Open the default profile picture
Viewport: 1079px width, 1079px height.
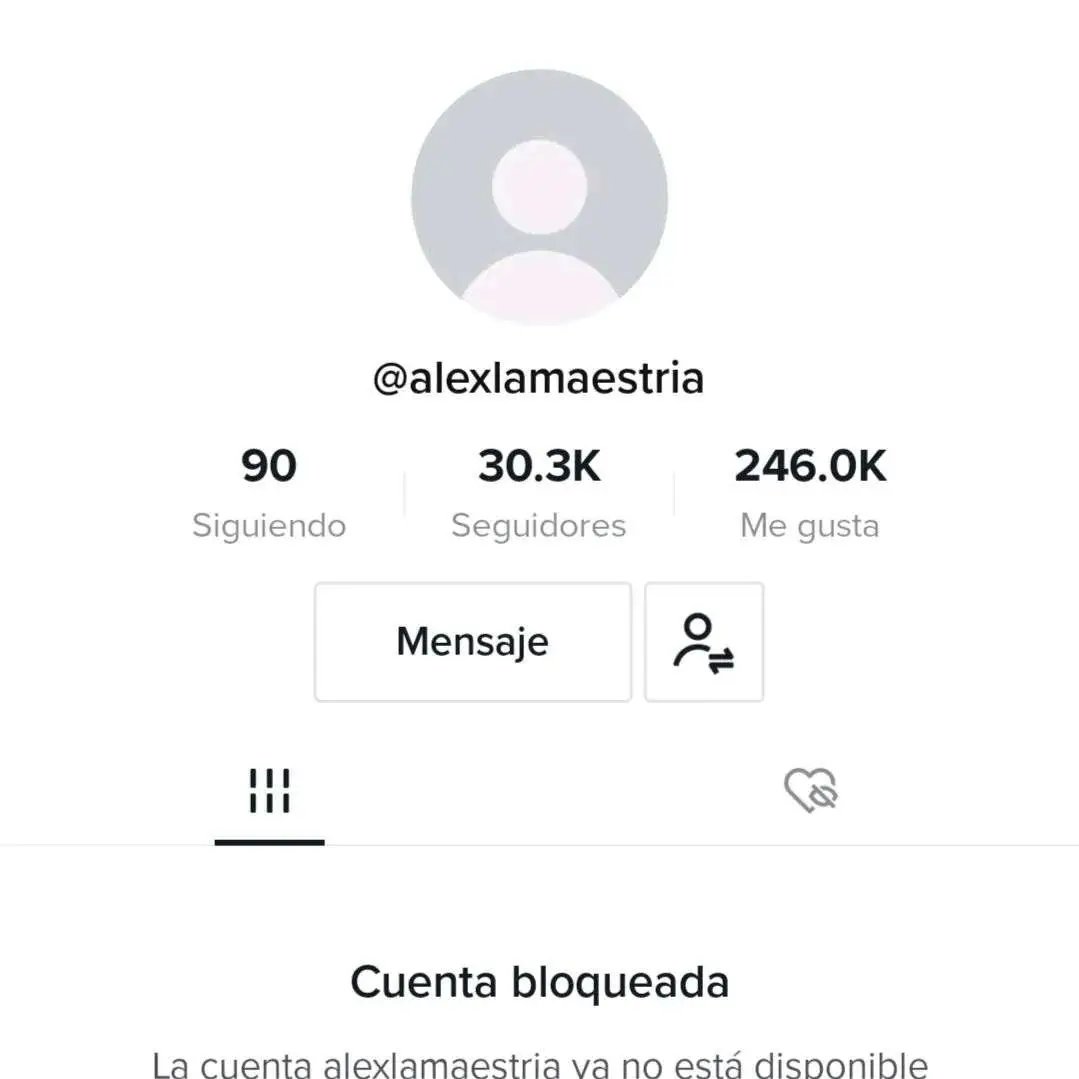539,197
